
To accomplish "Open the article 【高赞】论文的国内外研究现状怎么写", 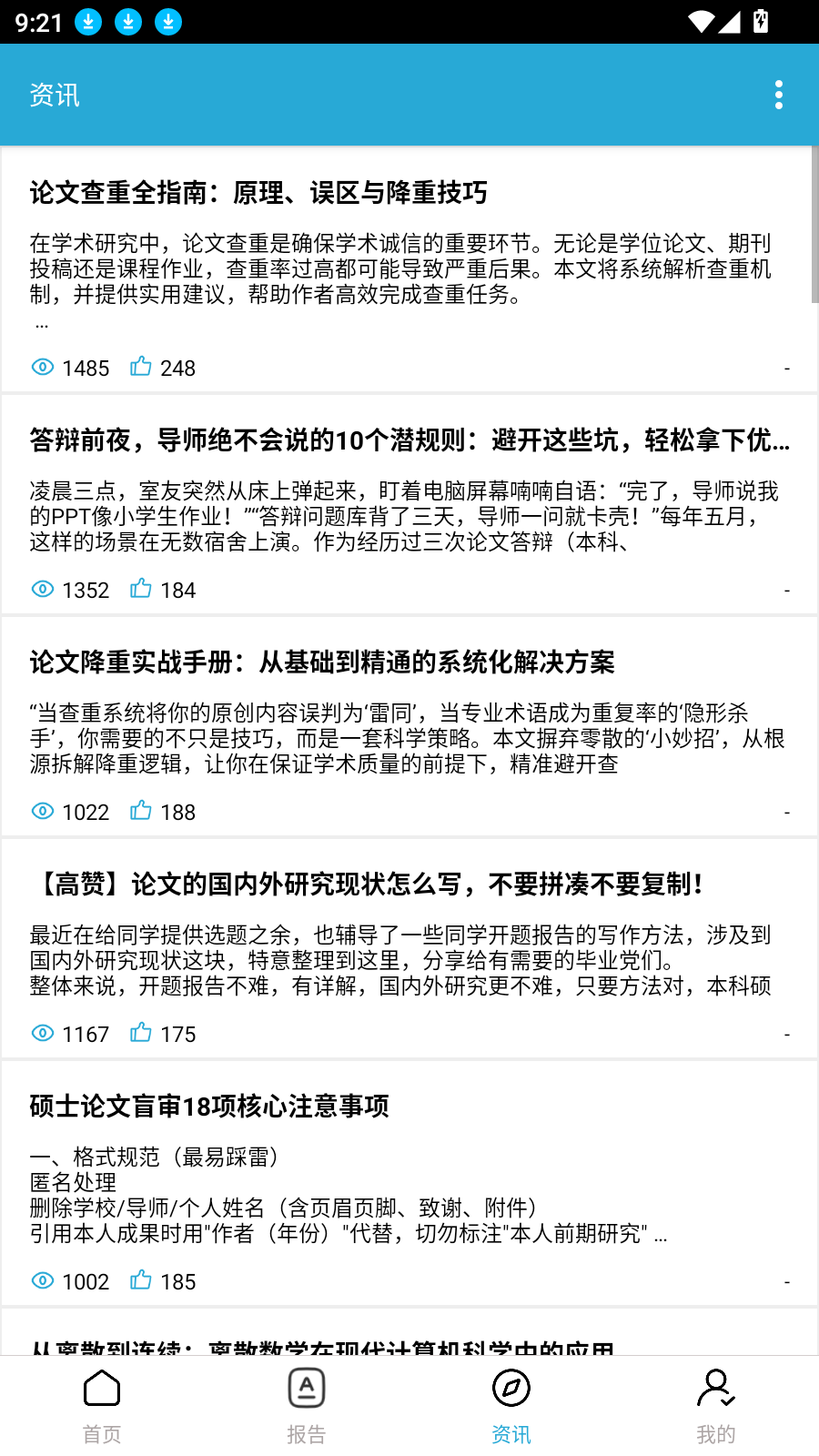I will 367,885.
